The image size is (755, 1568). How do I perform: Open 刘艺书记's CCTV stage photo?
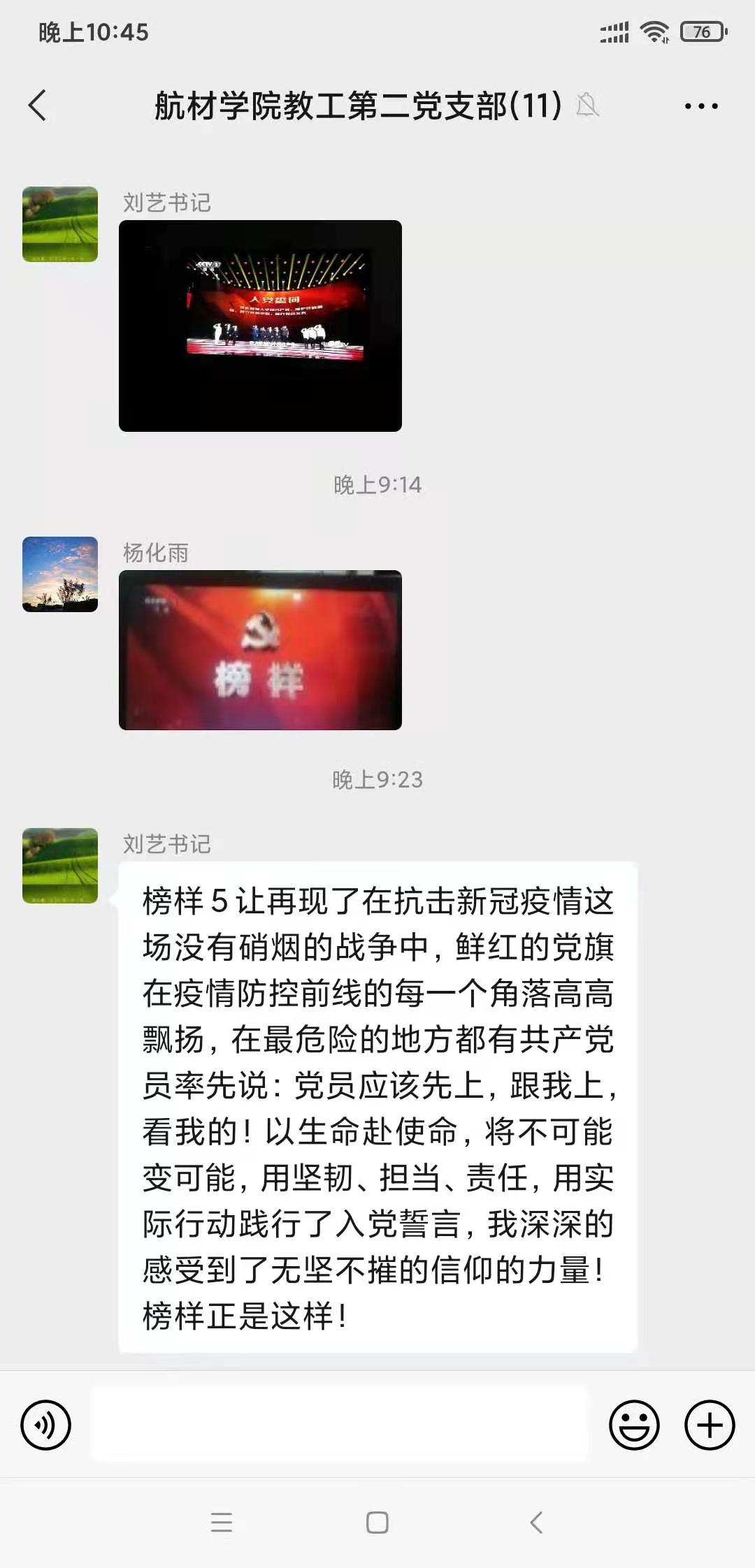click(260, 326)
